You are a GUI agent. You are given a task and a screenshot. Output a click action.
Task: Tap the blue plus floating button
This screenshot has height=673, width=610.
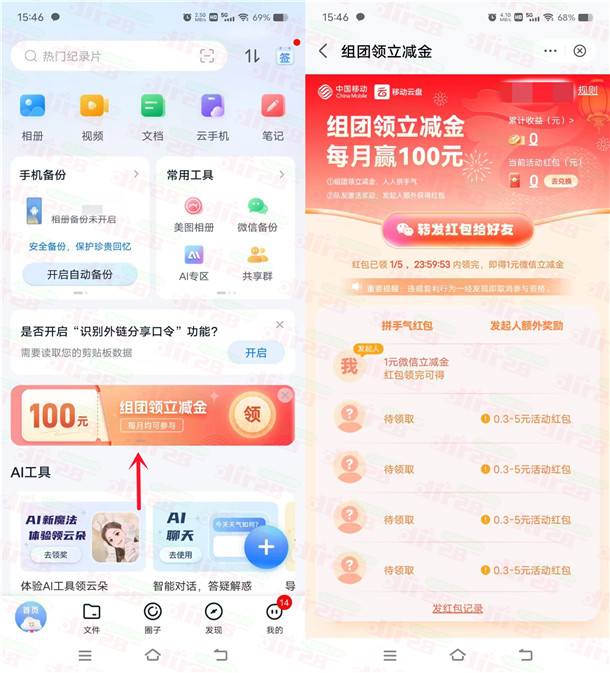click(x=266, y=546)
